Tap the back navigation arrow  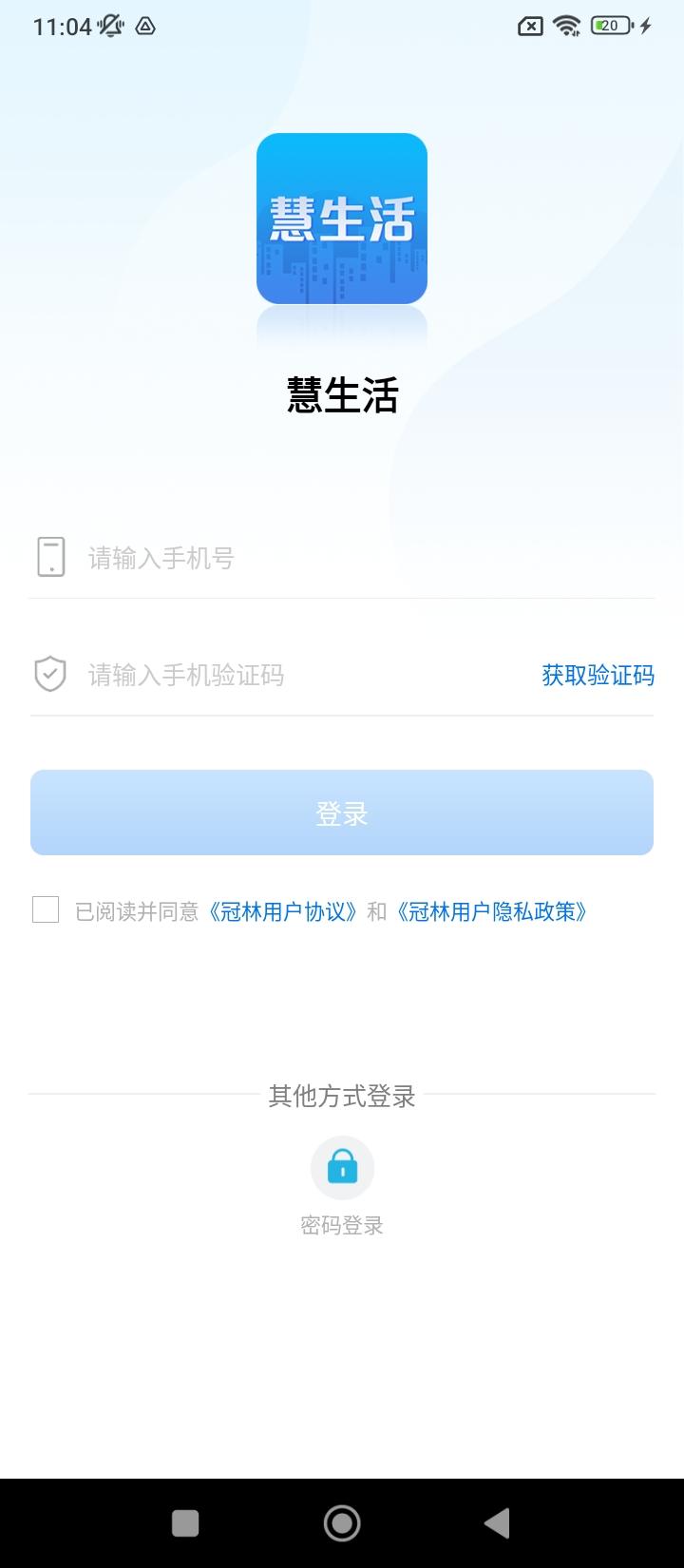click(498, 1521)
